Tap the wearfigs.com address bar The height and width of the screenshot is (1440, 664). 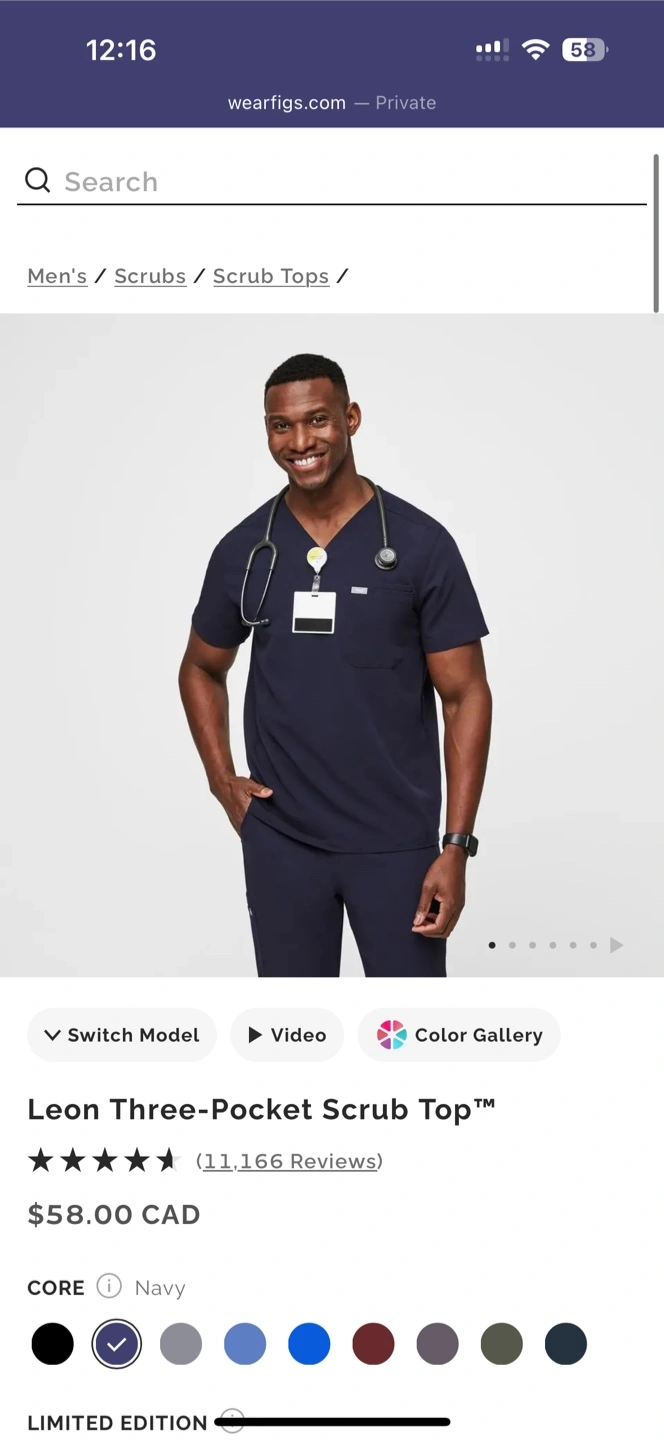click(x=331, y=103)
